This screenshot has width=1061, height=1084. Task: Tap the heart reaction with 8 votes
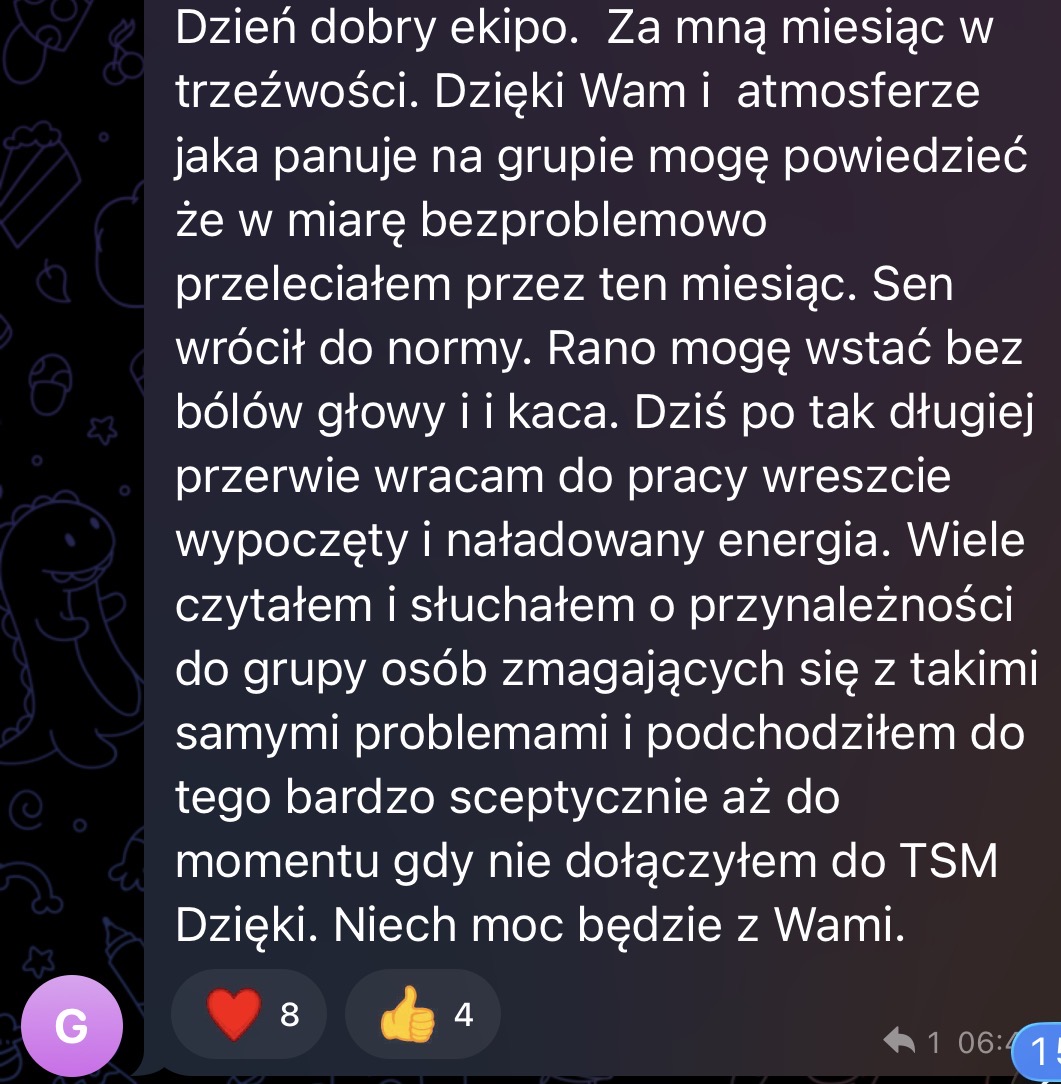click(249, 1015)
